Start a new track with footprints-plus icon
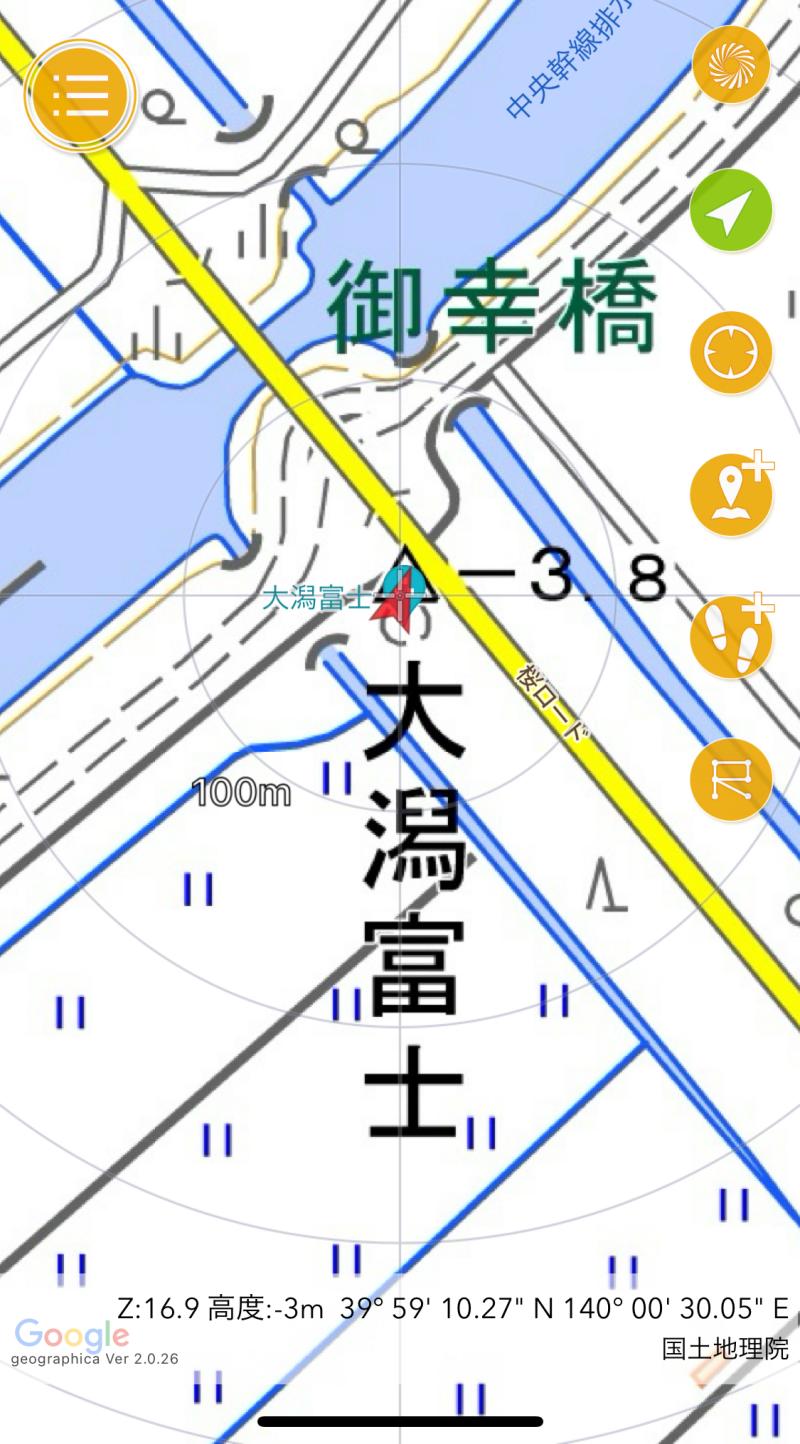 click(731, 637)
